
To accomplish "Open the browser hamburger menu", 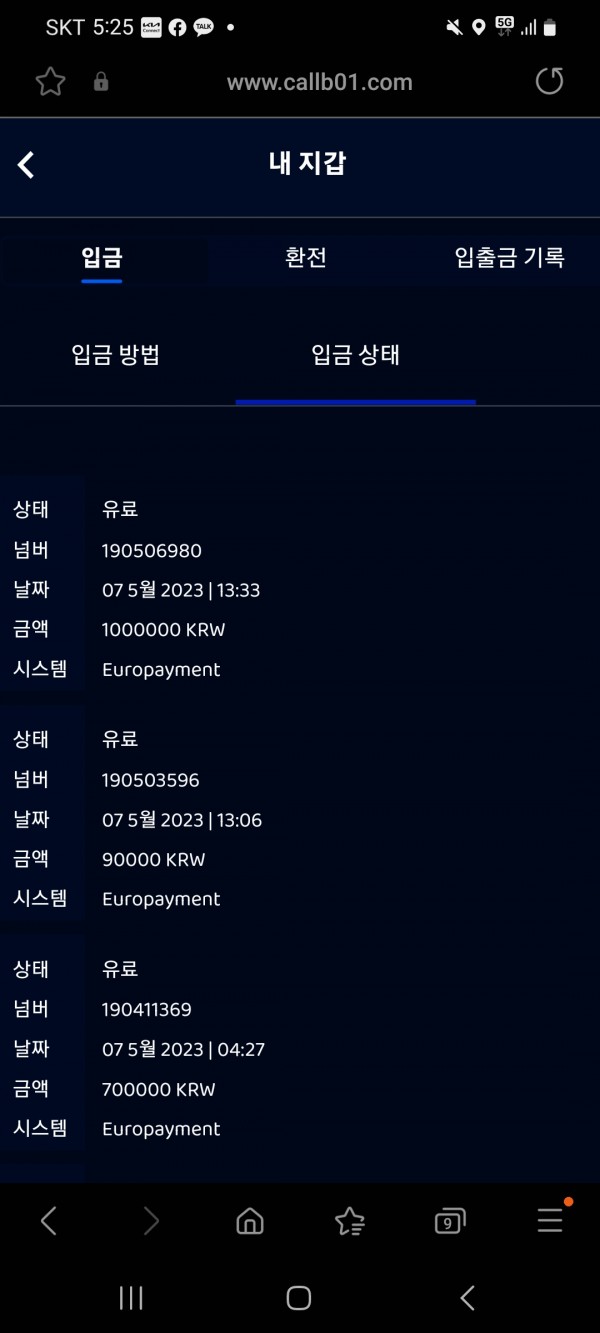I will pyautogui.click(x=550, y=1220).
